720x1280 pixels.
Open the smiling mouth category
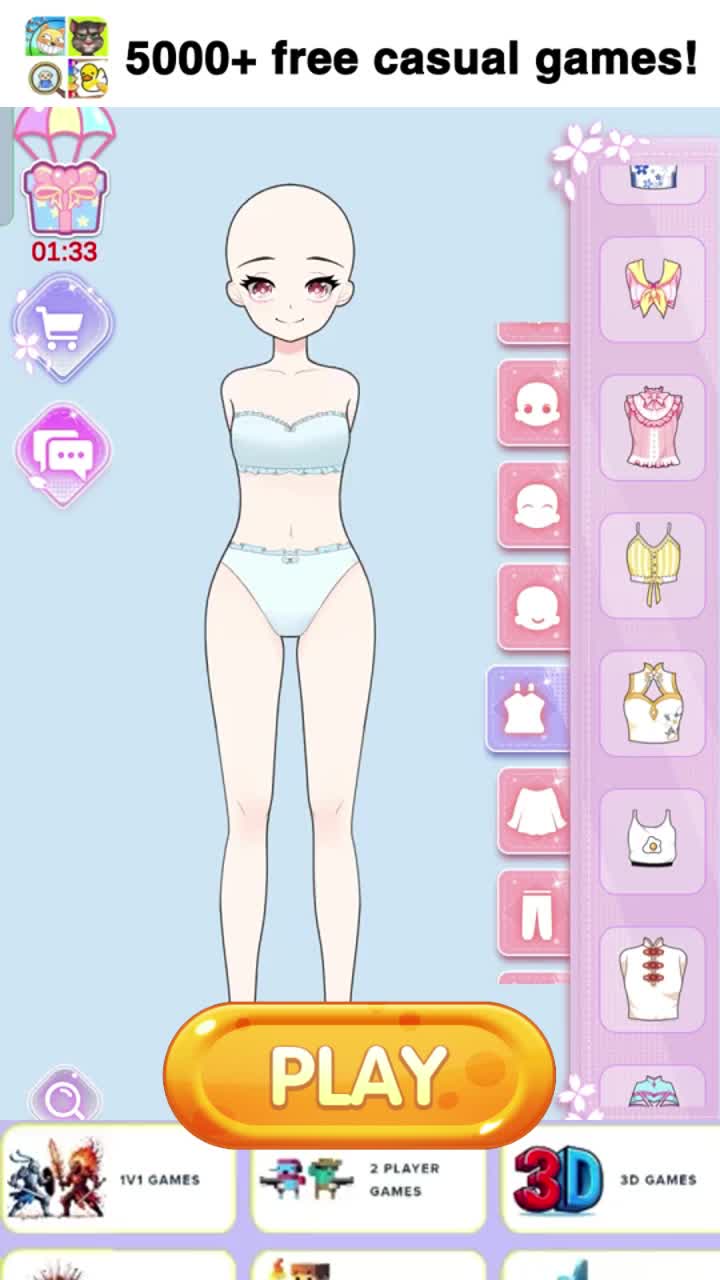tap(533, 608)
